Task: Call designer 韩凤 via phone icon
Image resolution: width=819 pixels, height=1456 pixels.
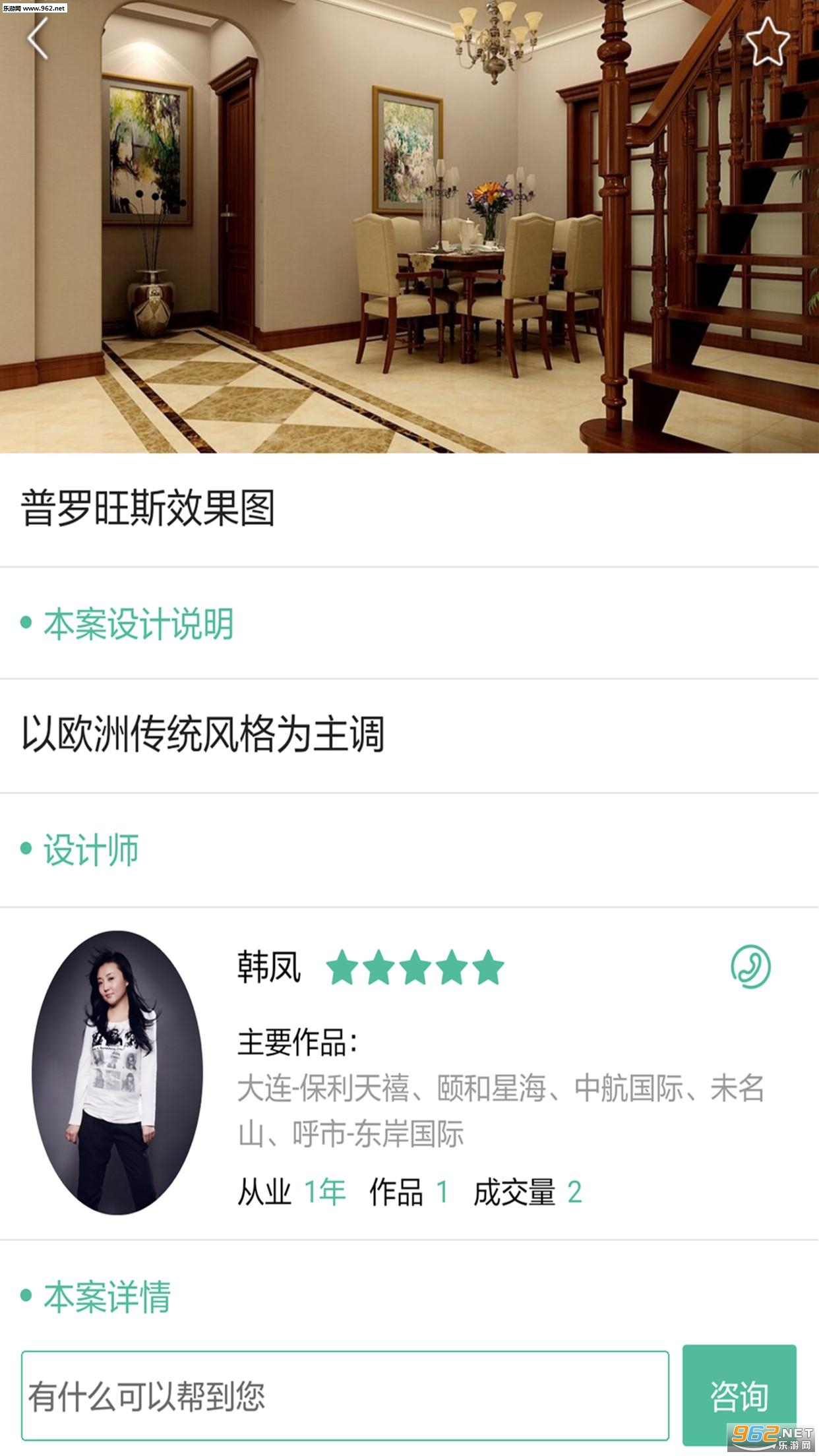Action: [x=750, y=967]
